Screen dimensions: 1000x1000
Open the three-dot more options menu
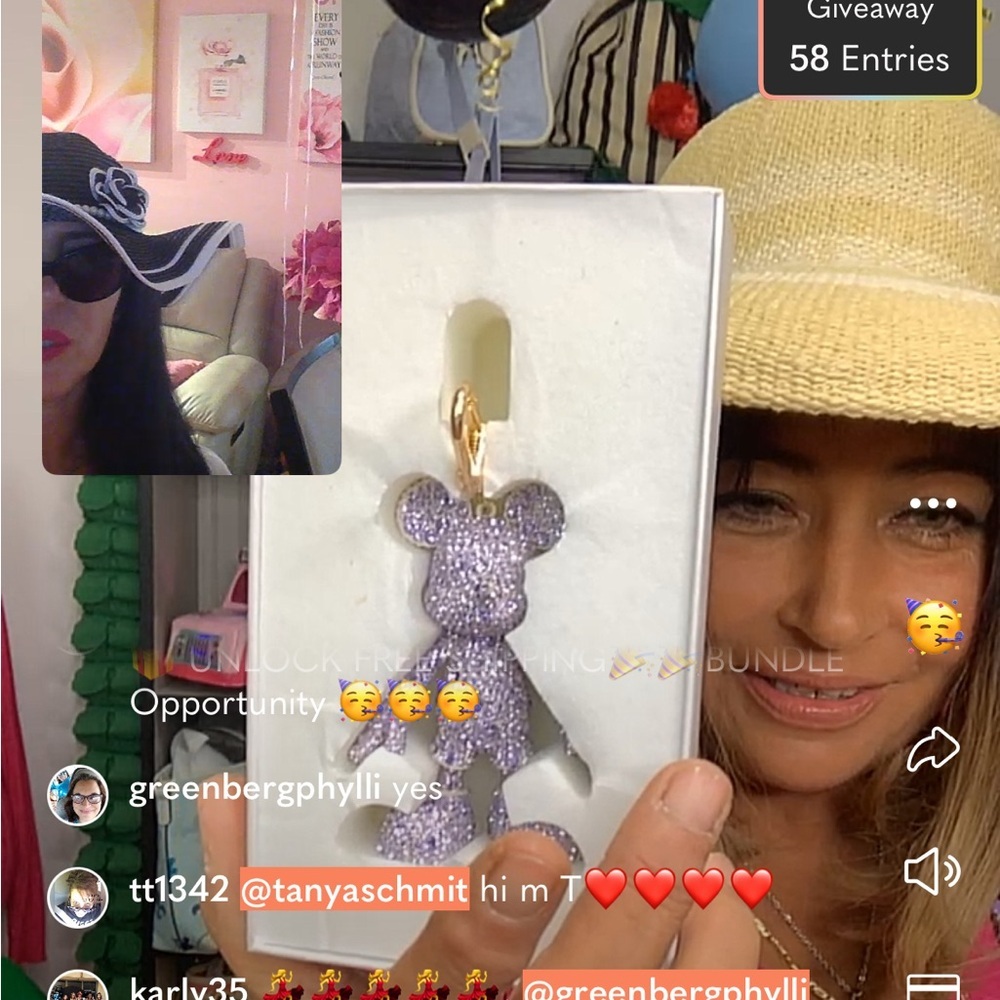tap(932, 504)
